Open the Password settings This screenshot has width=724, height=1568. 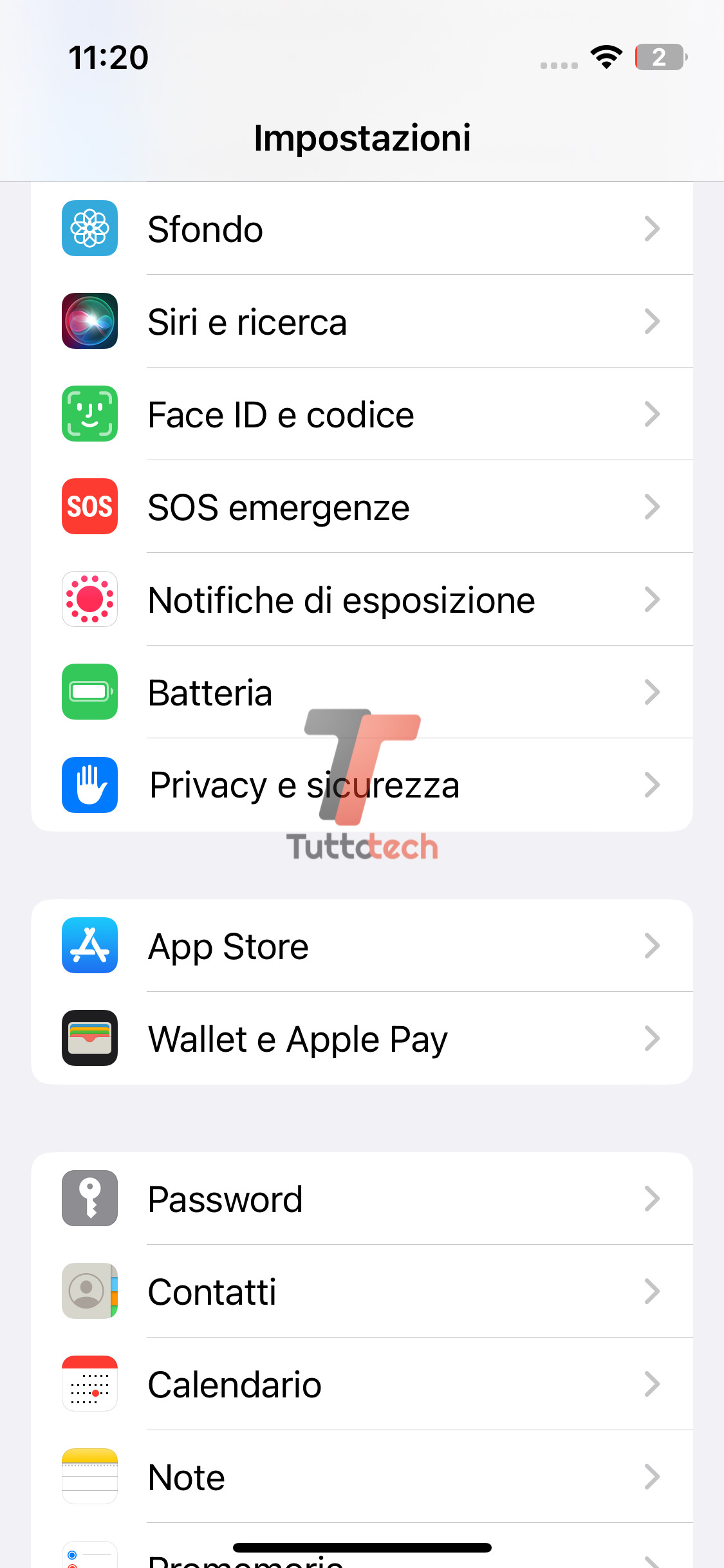click(362, 1199)
